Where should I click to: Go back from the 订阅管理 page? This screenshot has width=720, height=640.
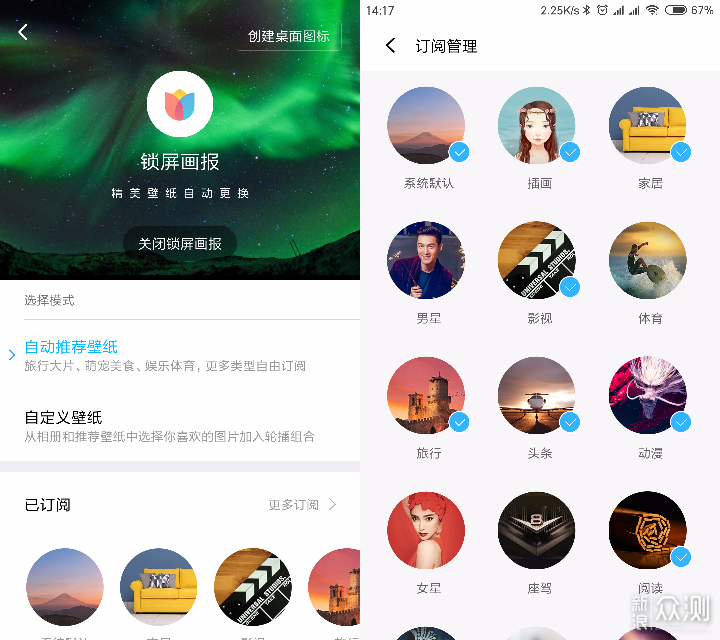(x=391, y=46)
